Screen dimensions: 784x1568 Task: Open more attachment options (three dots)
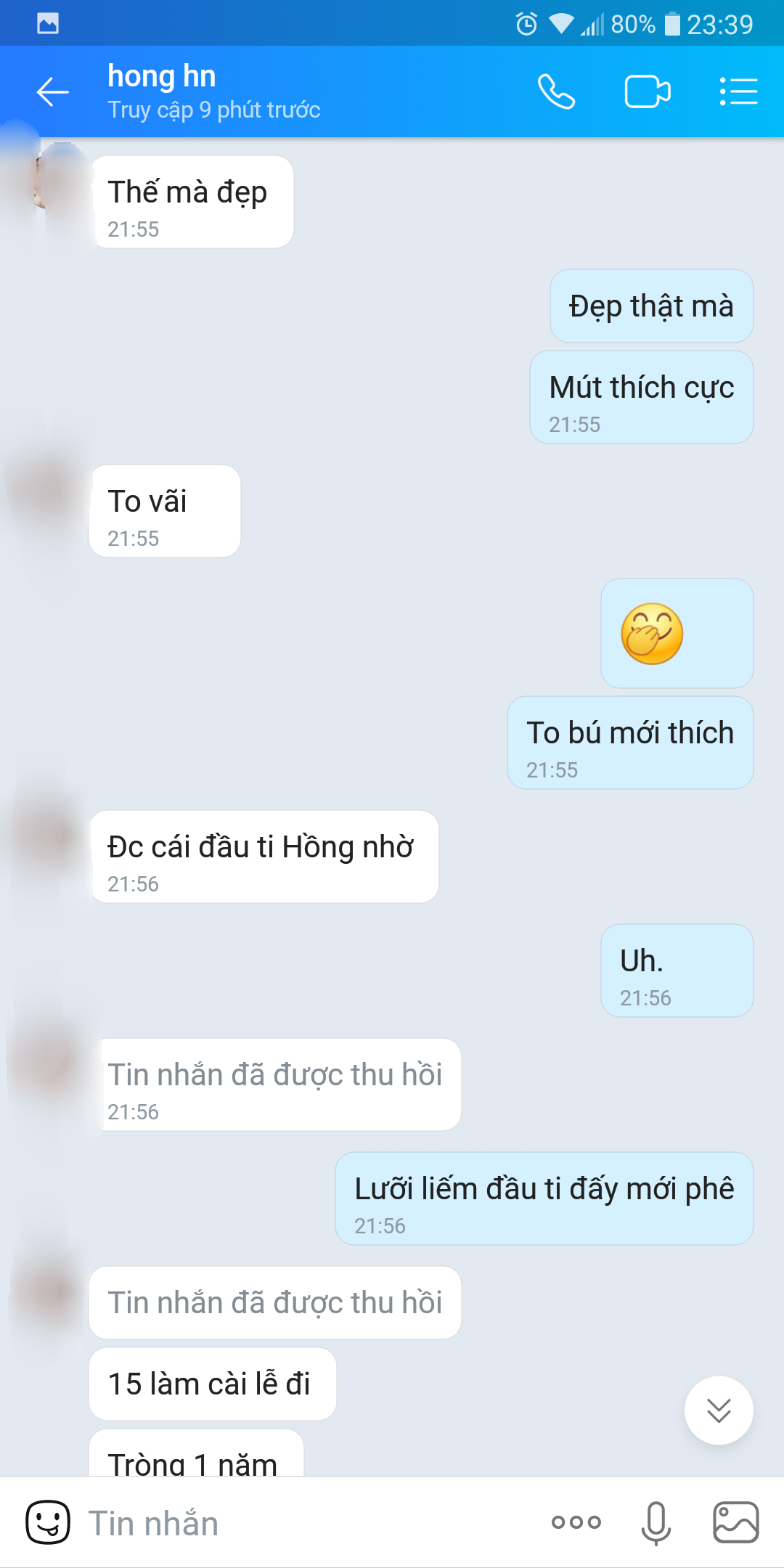(x=576, y=1522)
